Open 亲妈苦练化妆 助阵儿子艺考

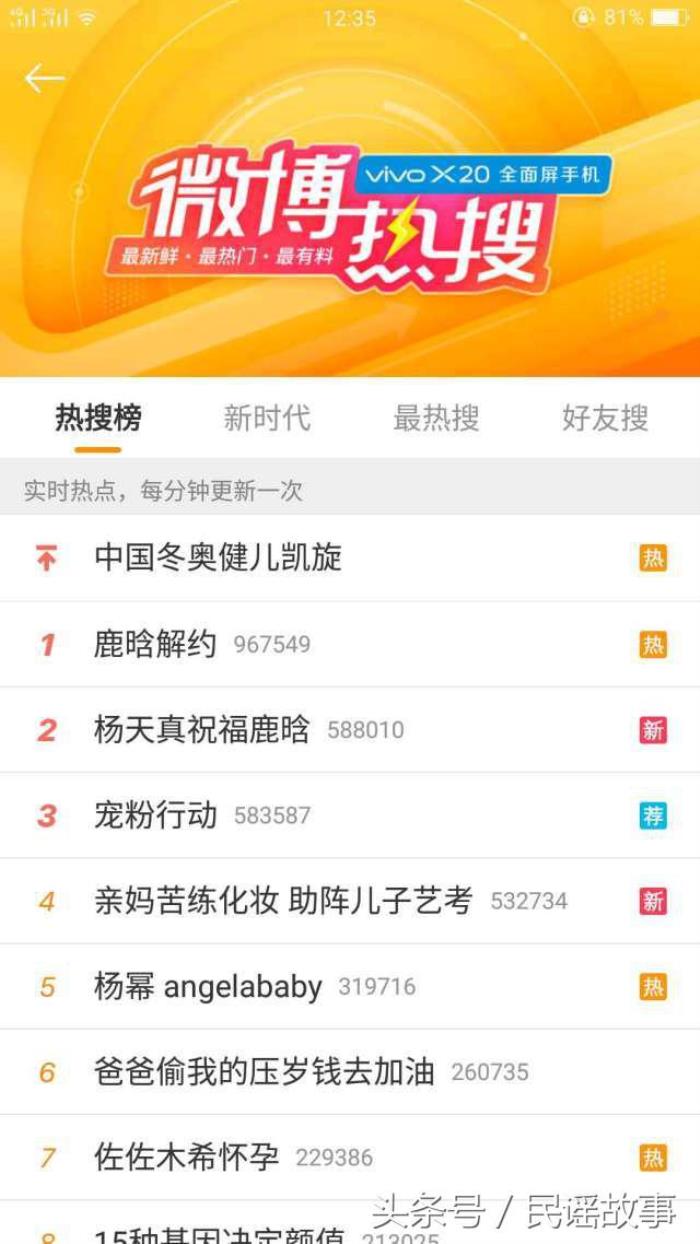point(283,901)
